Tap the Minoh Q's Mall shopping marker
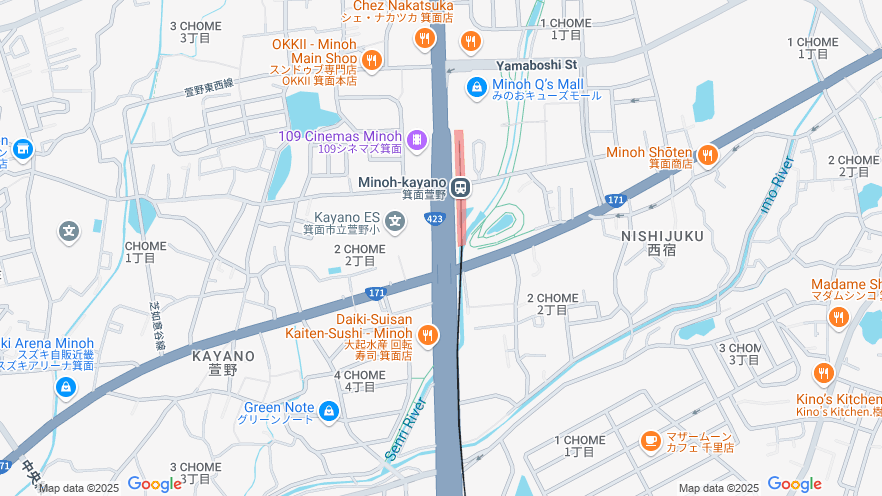Viewport: 882px width, 496px height. [x=477, y=88]
